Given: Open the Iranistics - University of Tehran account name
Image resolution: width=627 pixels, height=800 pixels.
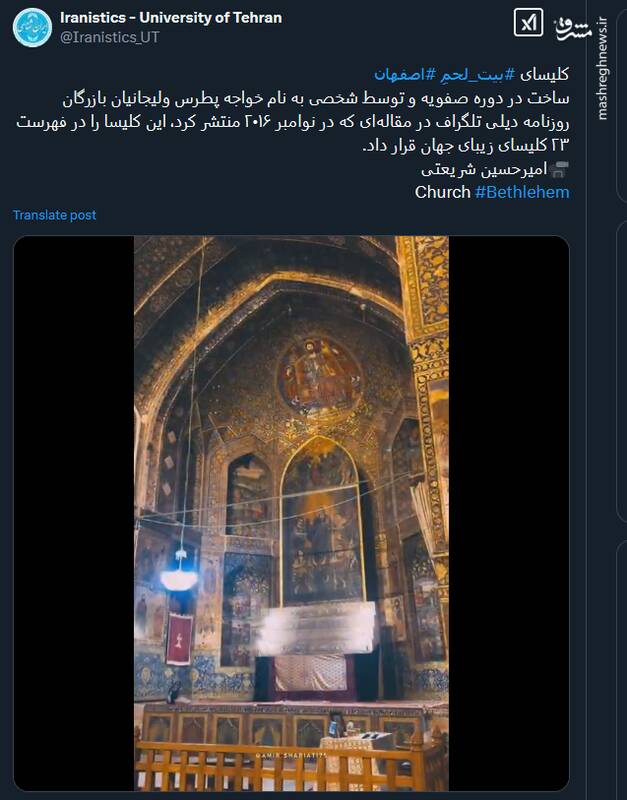Looking at the screenshot, I should coord(171,18).
